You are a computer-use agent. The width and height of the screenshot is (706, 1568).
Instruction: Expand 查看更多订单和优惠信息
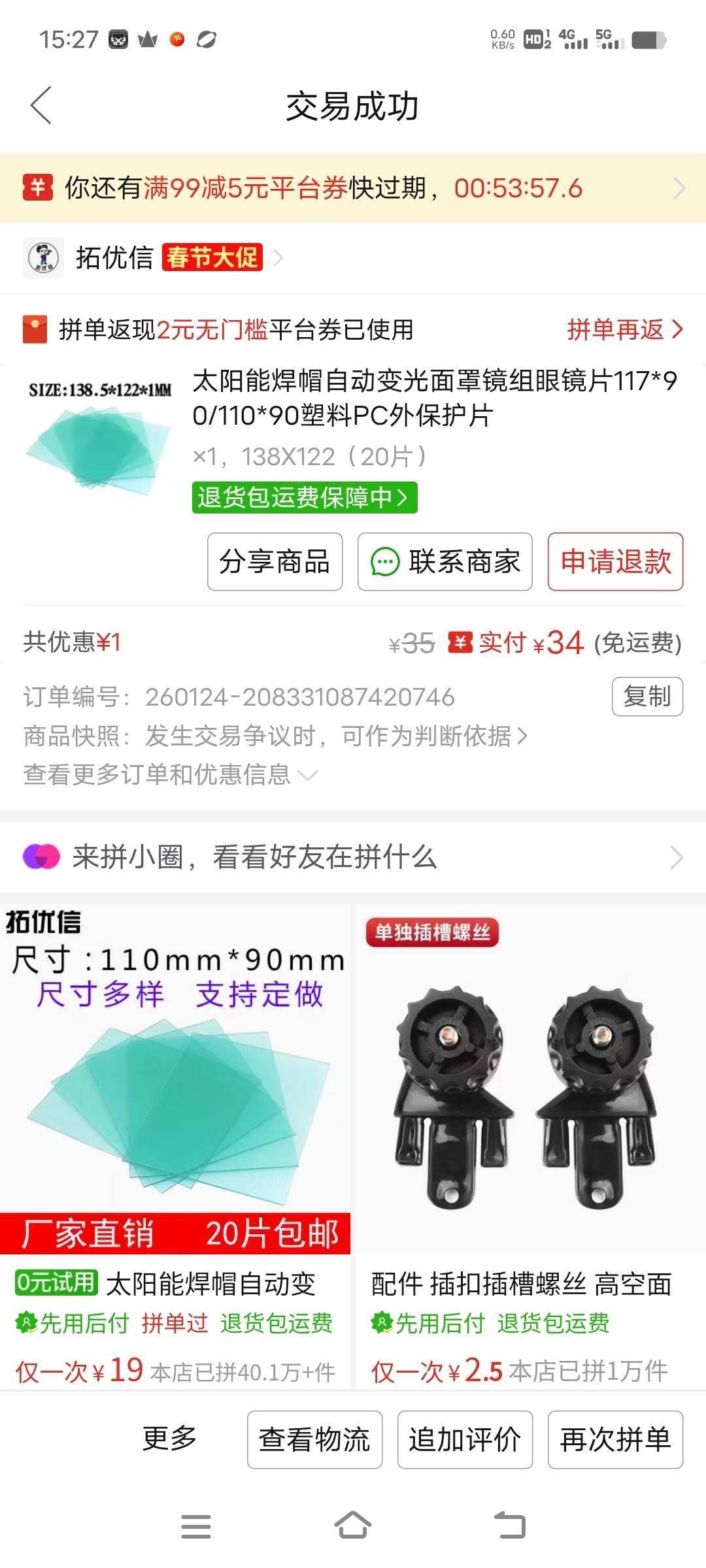[170, 775]
